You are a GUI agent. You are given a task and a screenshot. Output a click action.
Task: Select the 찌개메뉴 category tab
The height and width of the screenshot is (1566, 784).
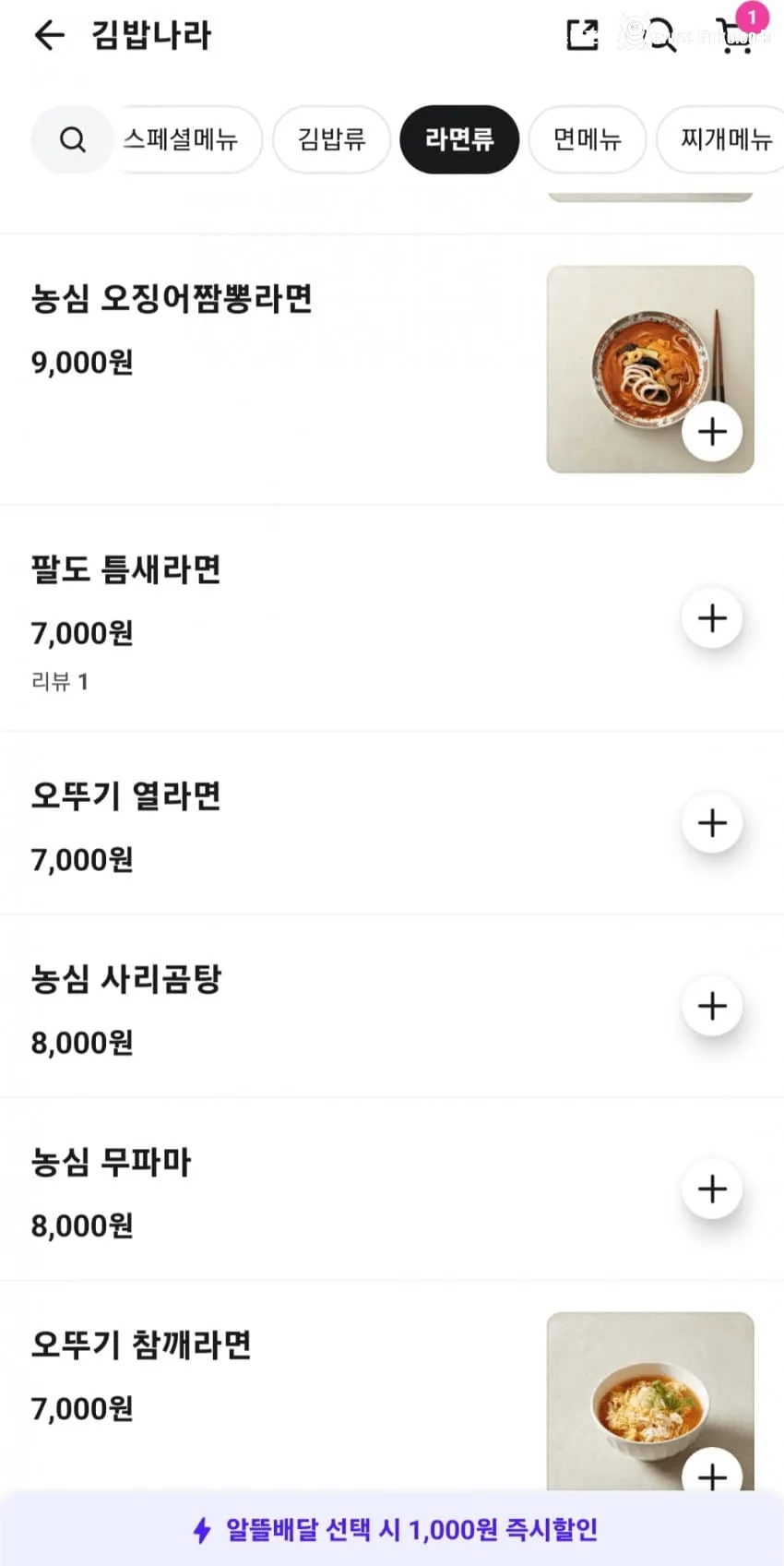723,139
